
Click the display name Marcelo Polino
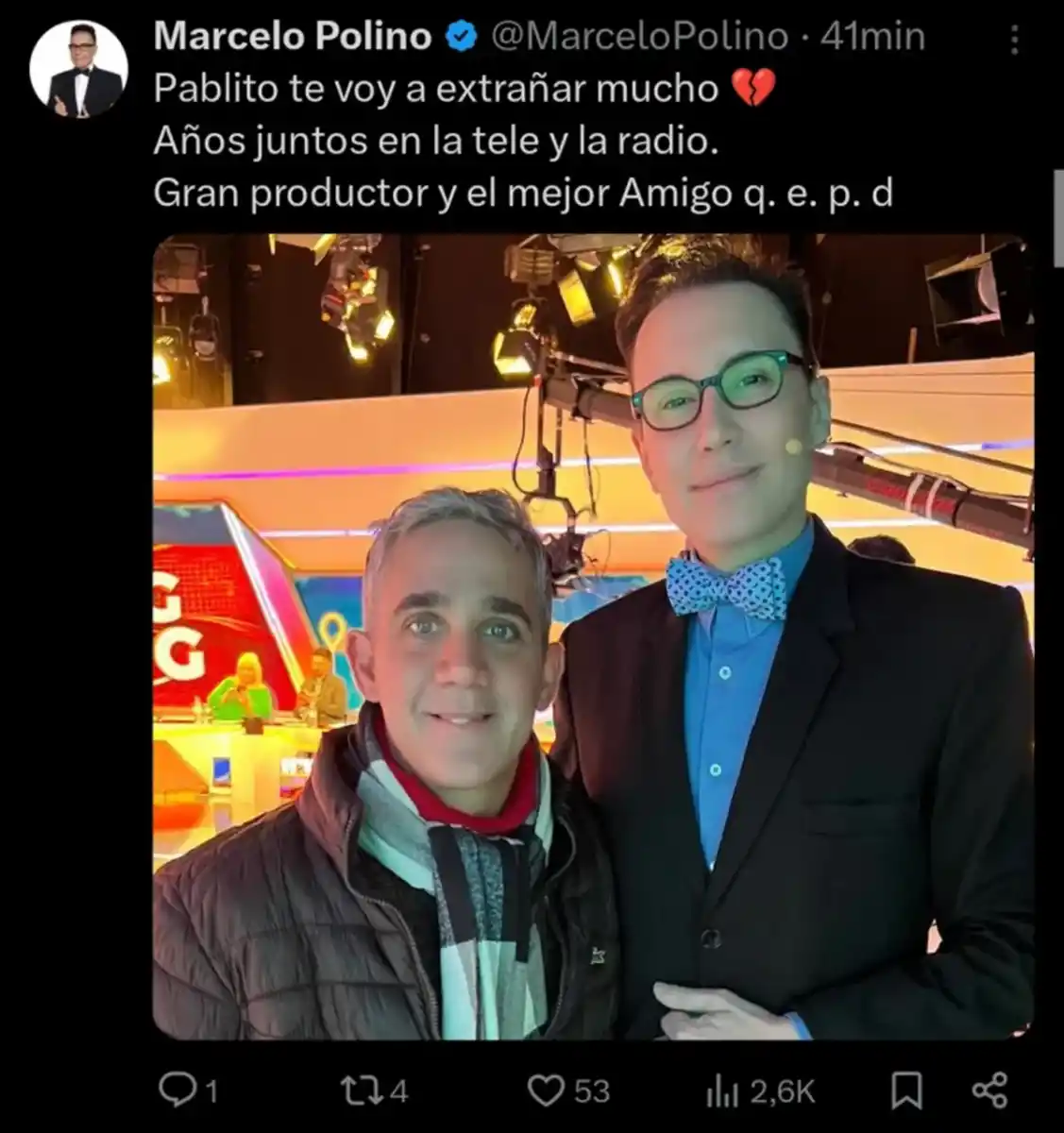(293, 37)
